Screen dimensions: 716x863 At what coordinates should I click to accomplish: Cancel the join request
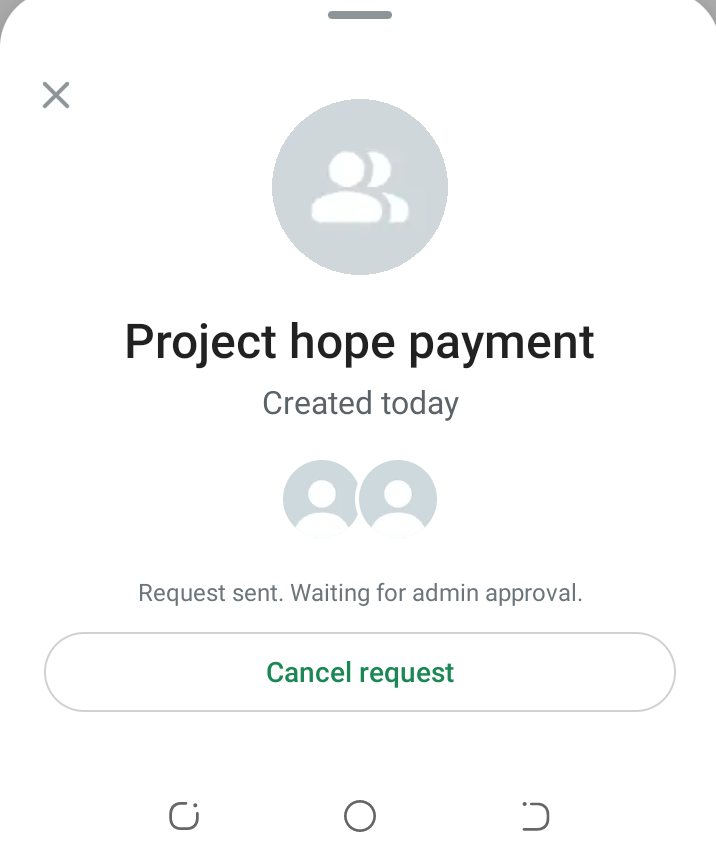[x=360, y=672]
